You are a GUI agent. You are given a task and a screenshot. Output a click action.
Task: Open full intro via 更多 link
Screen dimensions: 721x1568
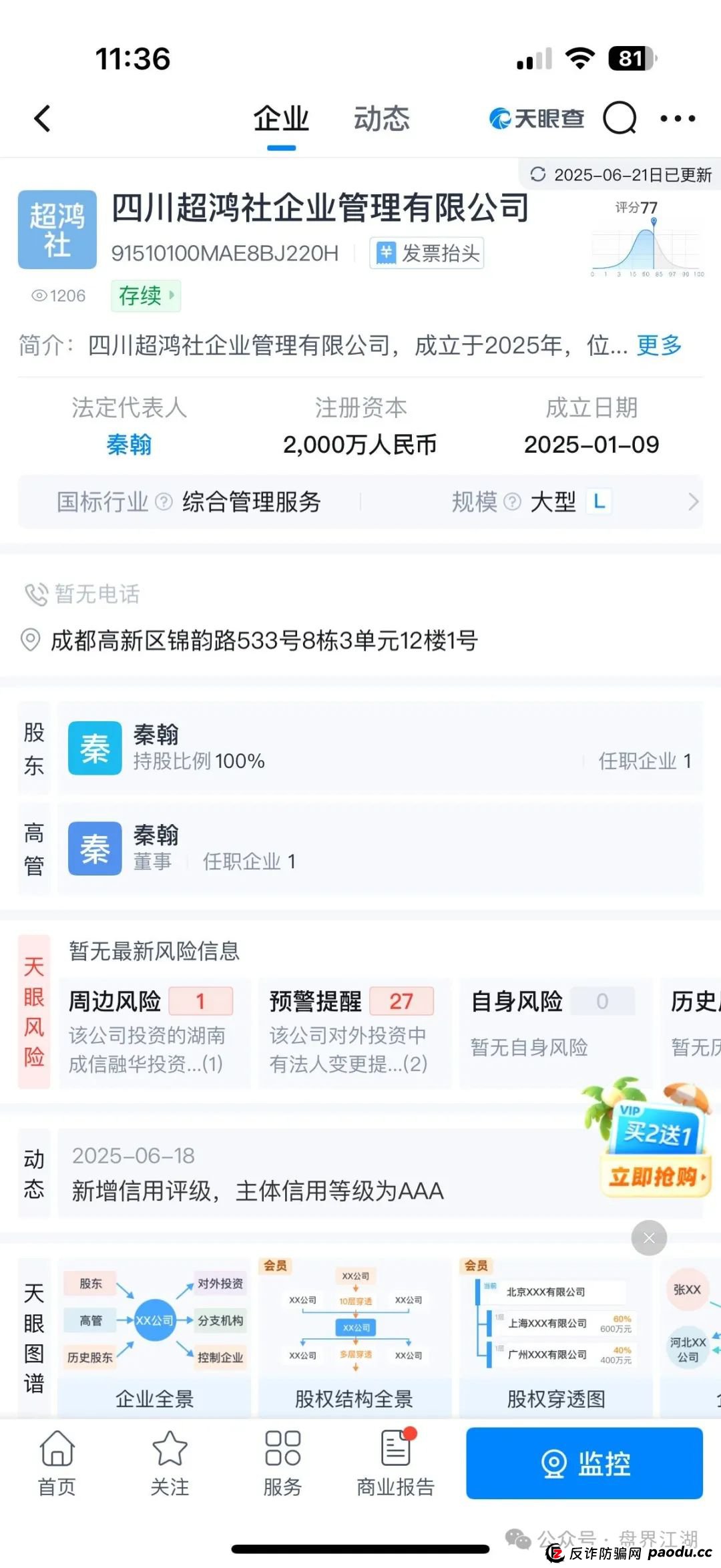coord(660,346)
